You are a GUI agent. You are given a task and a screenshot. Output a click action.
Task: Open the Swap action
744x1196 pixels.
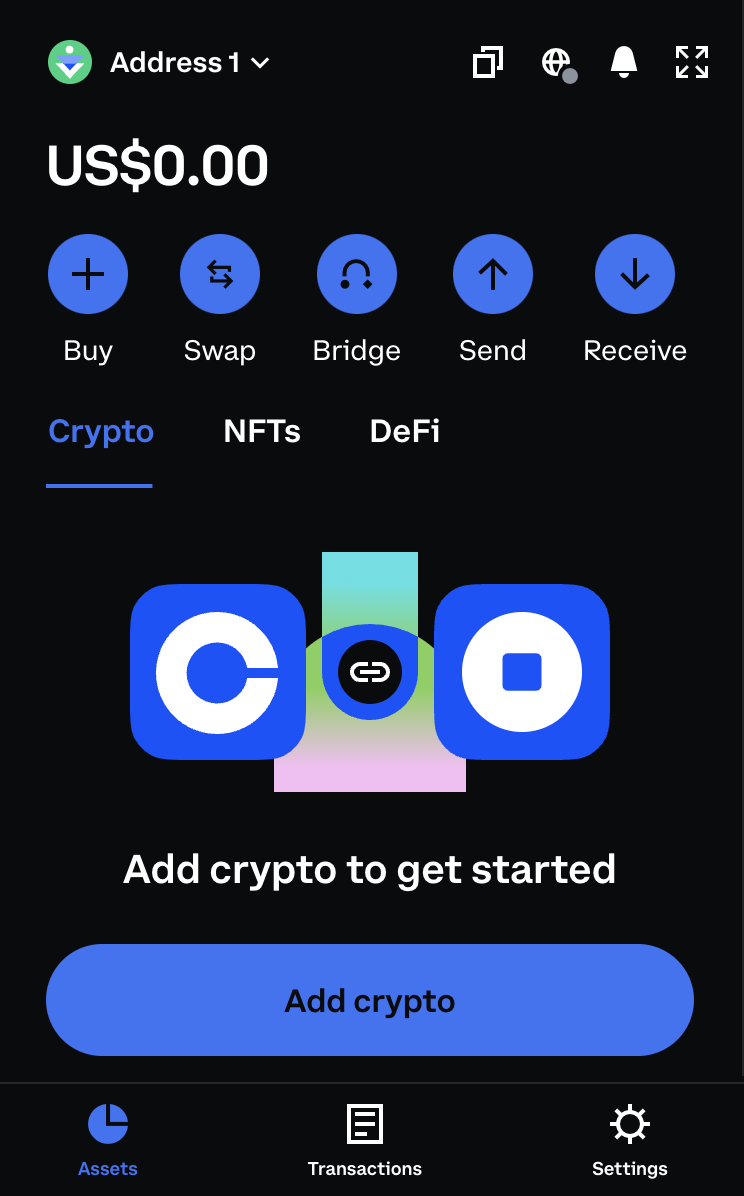[x=220, y=275]
